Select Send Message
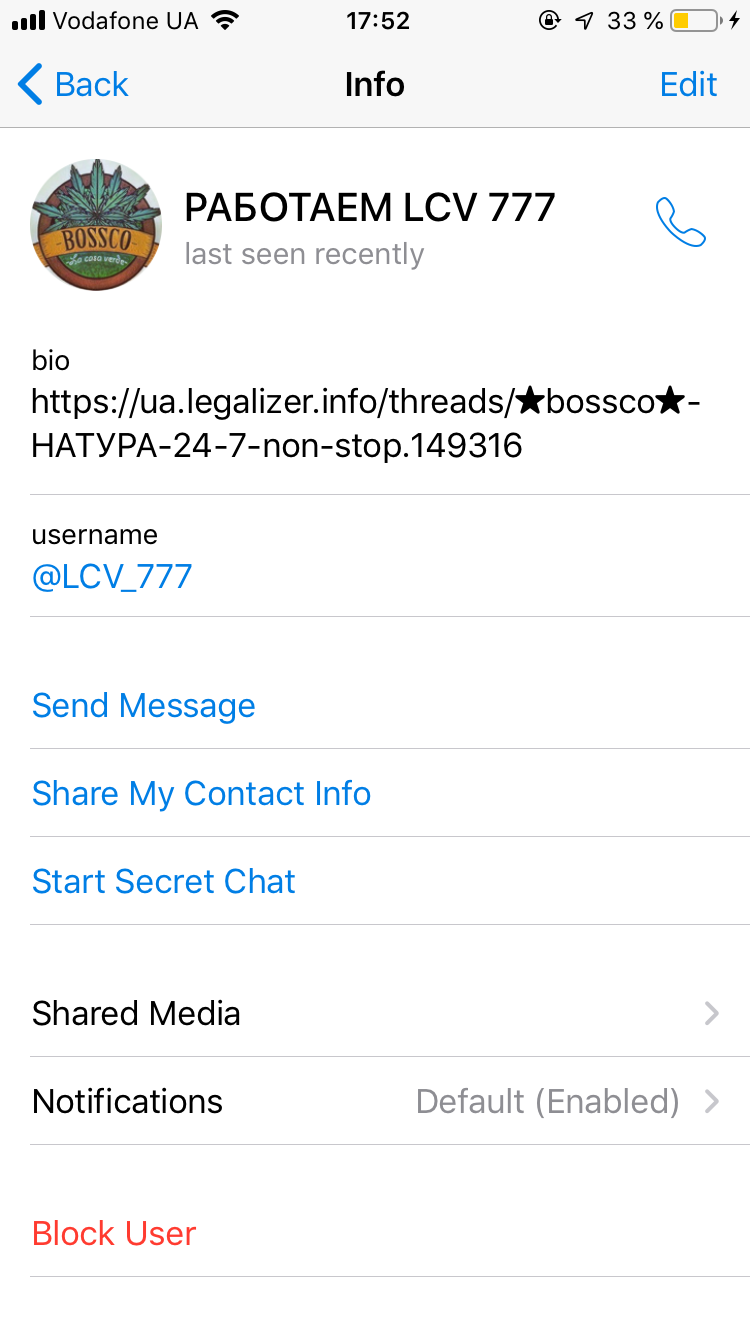Screen dimensions: 750x1334 [x=390, y=706]
